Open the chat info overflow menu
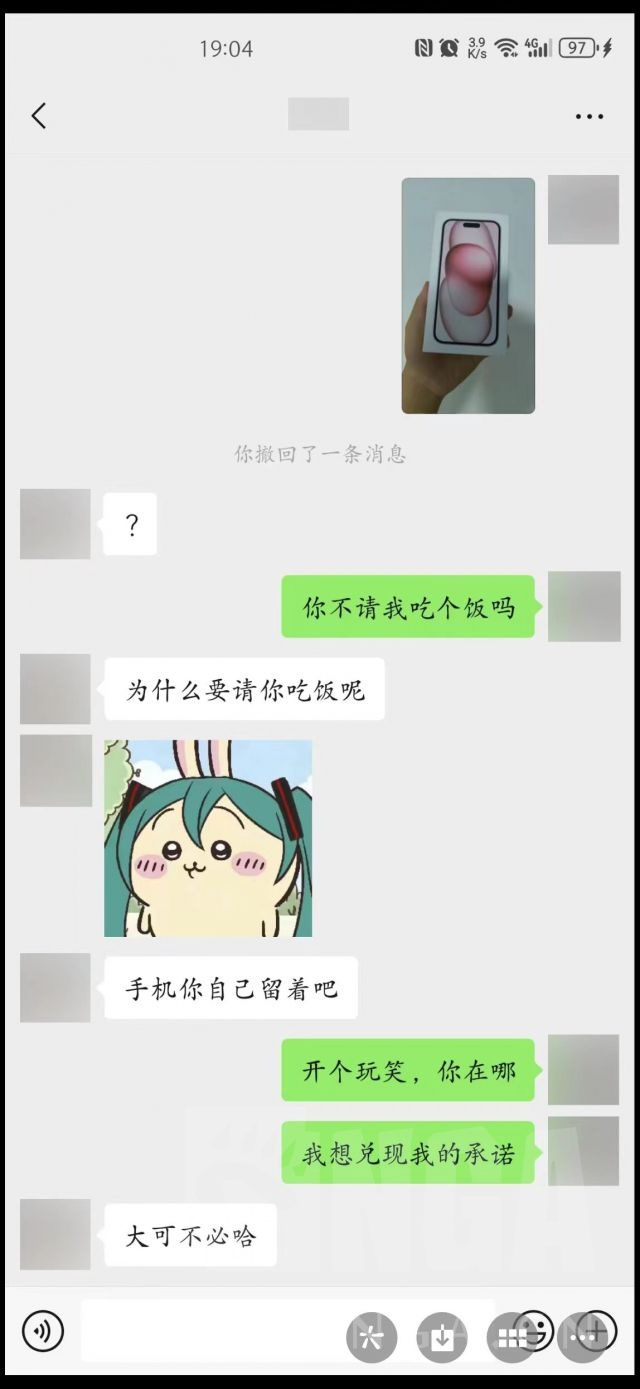The height and width of the screenshot is (1389, 640). point(589,117)
